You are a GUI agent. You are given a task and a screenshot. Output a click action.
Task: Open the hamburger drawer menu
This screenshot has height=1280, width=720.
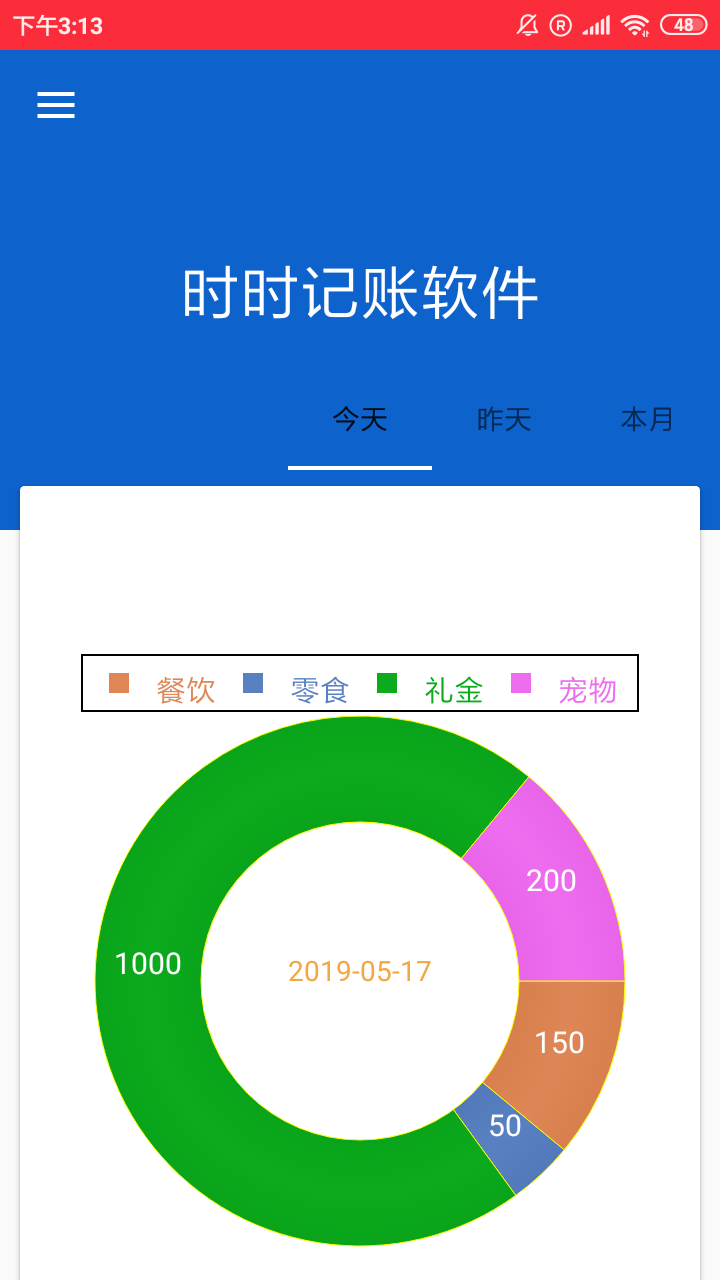coord(56,105)
